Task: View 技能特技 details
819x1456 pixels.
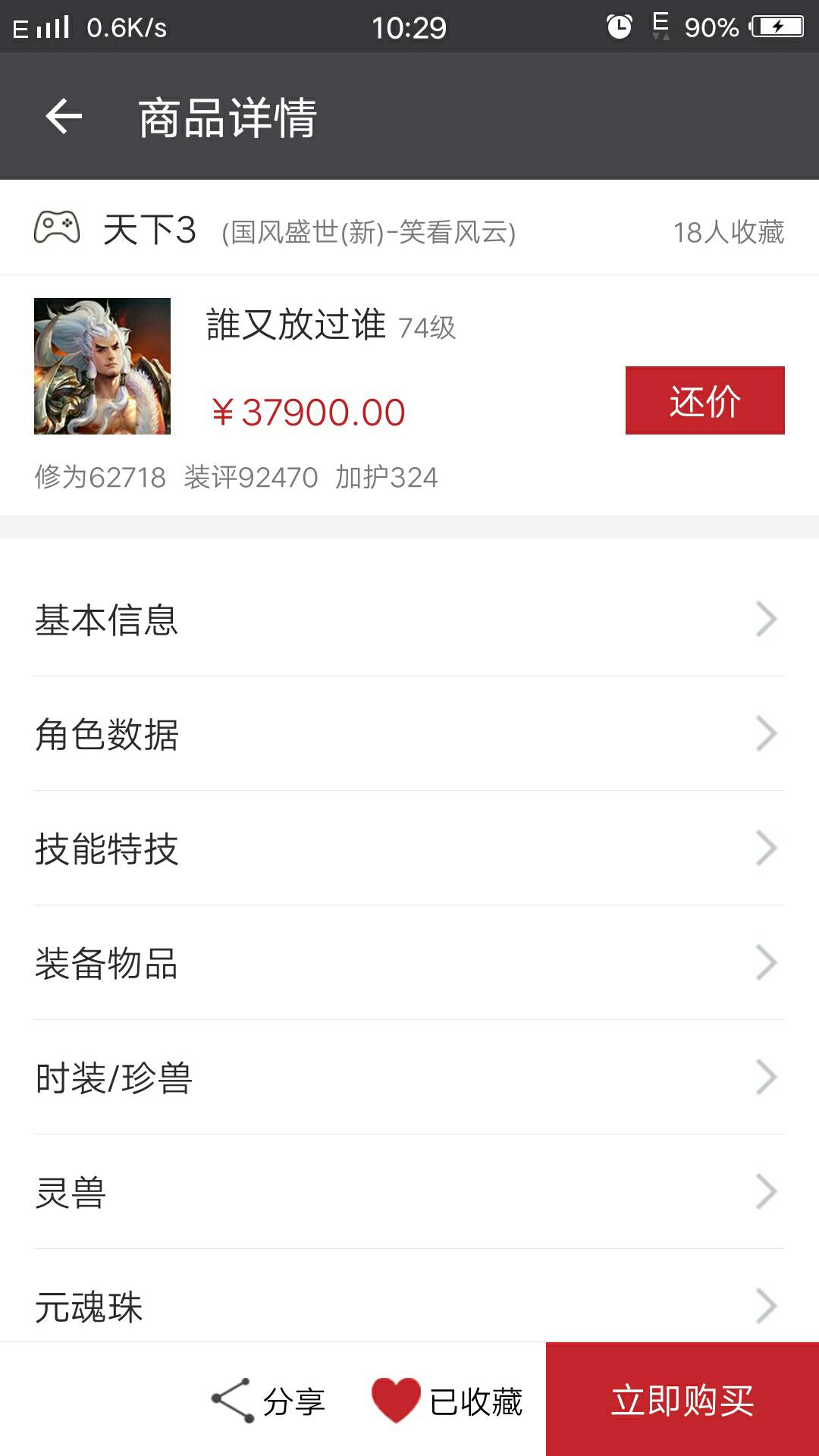Action: point(409,849)
